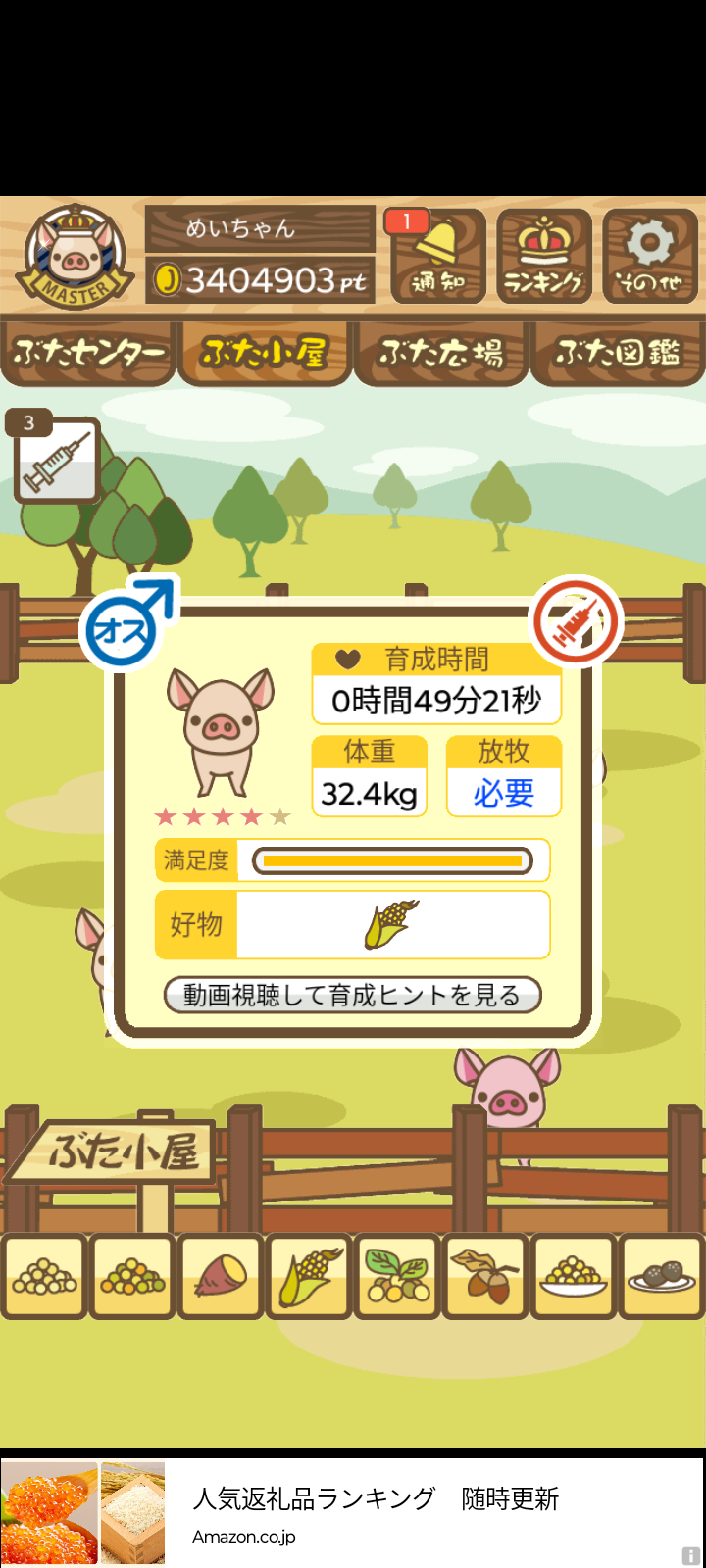
Task: Select the white beans feed
Action: click(44, 1276)
